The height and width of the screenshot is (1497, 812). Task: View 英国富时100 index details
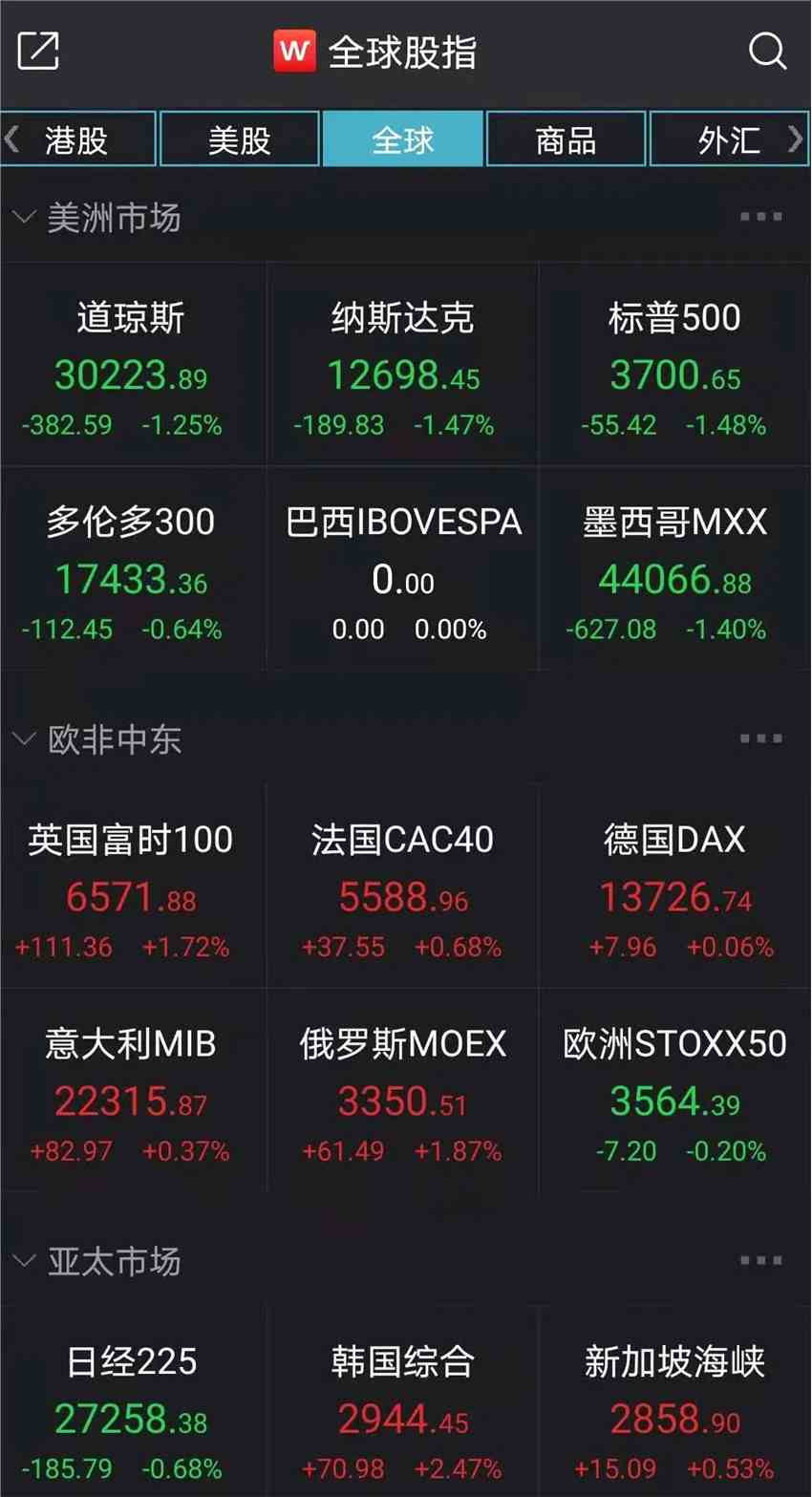tap(132, 889)
